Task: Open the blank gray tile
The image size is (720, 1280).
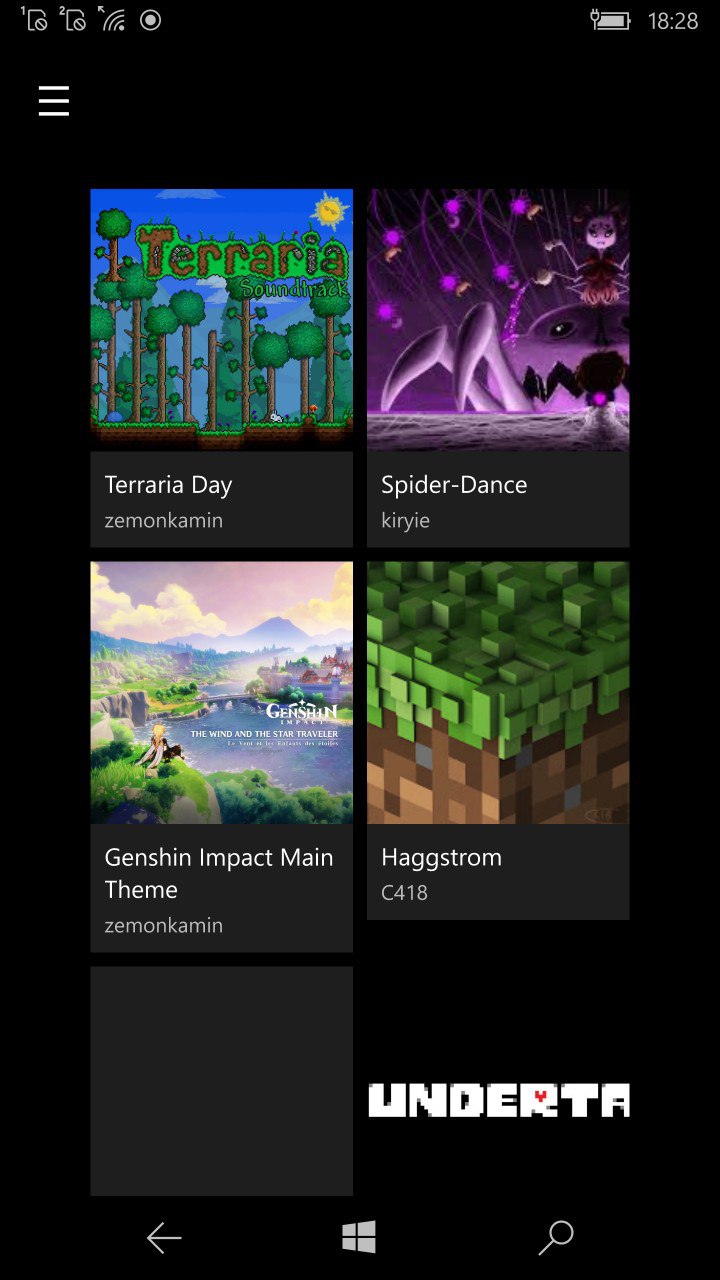Action: [221, 1080]
